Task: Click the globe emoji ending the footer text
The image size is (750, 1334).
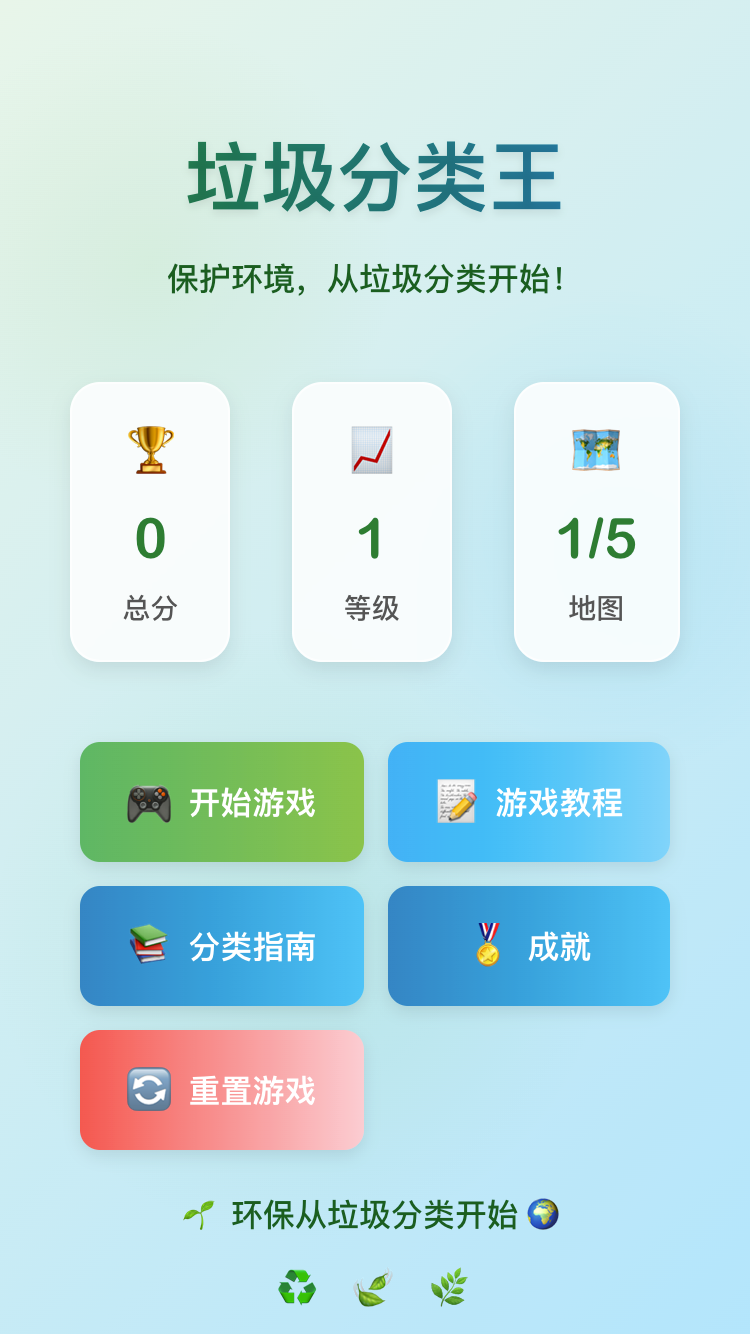Action: [545, 1212]
